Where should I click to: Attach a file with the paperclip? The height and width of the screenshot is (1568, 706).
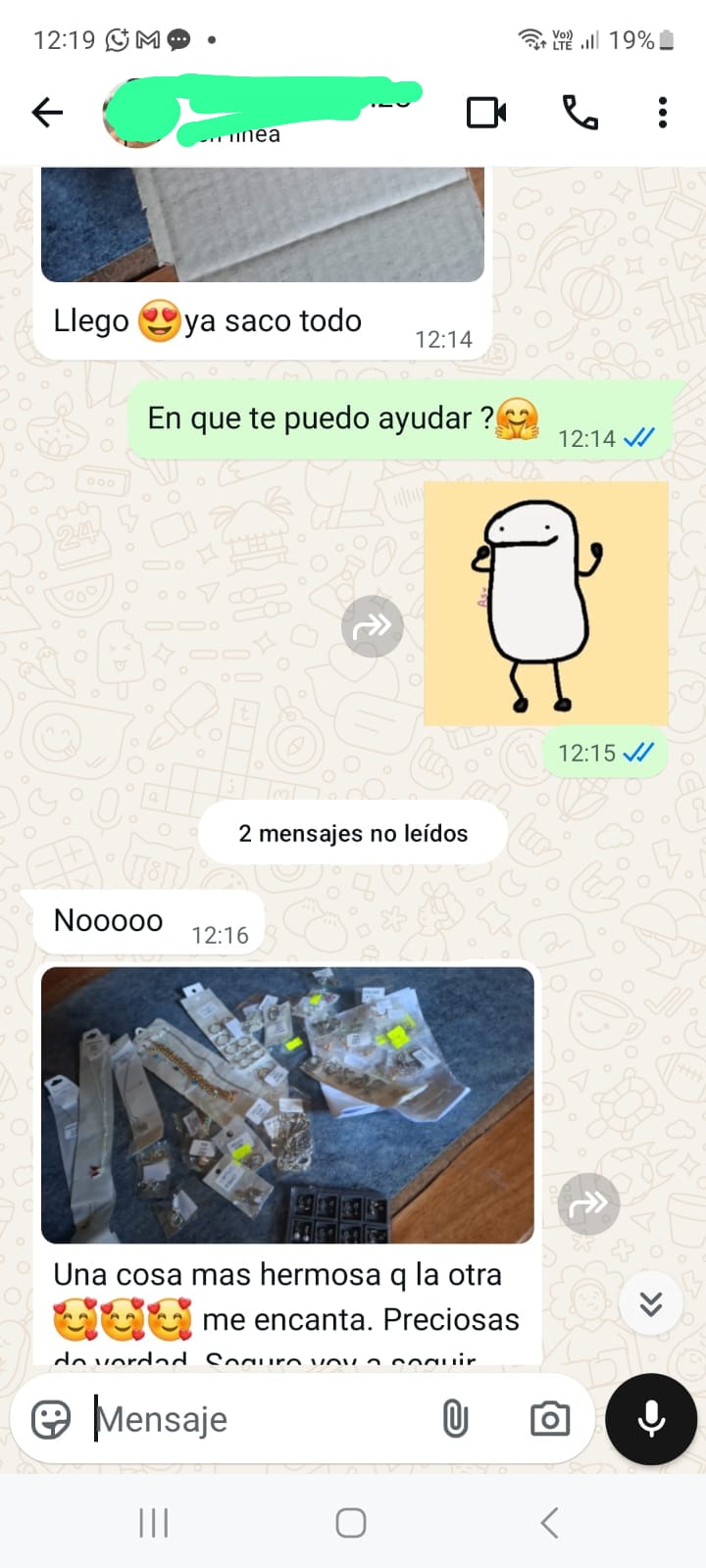tap(455, 1419)
